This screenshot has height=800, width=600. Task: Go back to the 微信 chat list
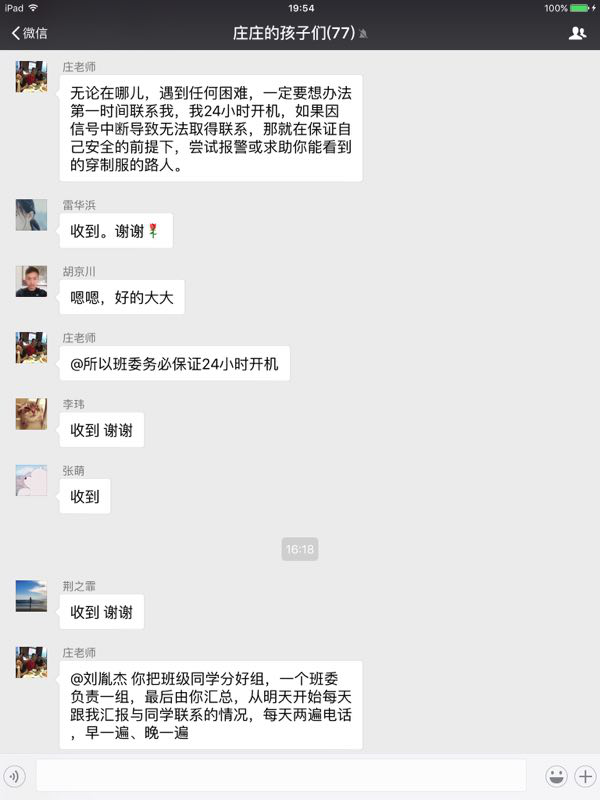click(30, 33)
